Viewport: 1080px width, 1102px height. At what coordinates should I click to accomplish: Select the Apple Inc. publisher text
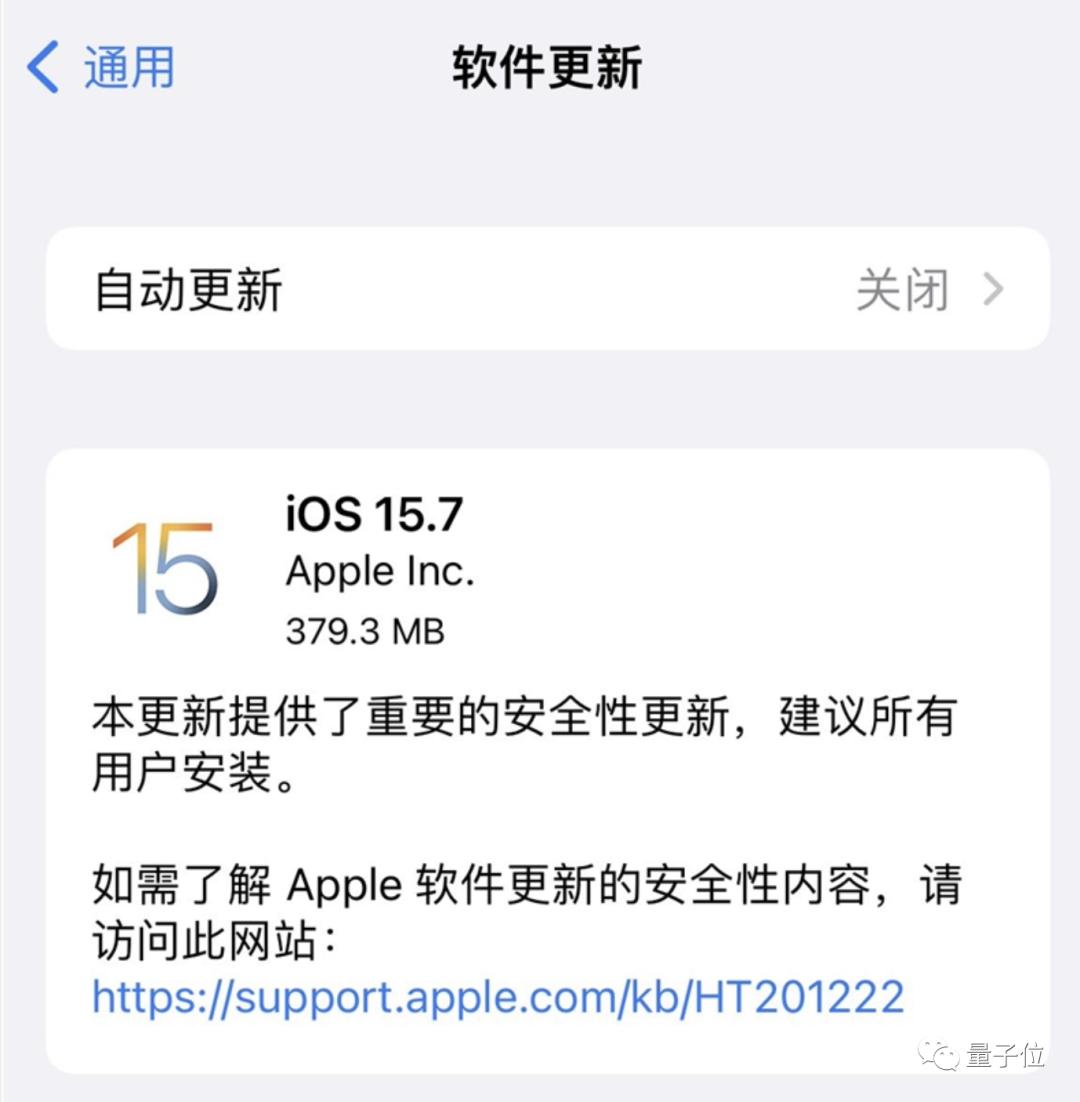coord(379,572)
